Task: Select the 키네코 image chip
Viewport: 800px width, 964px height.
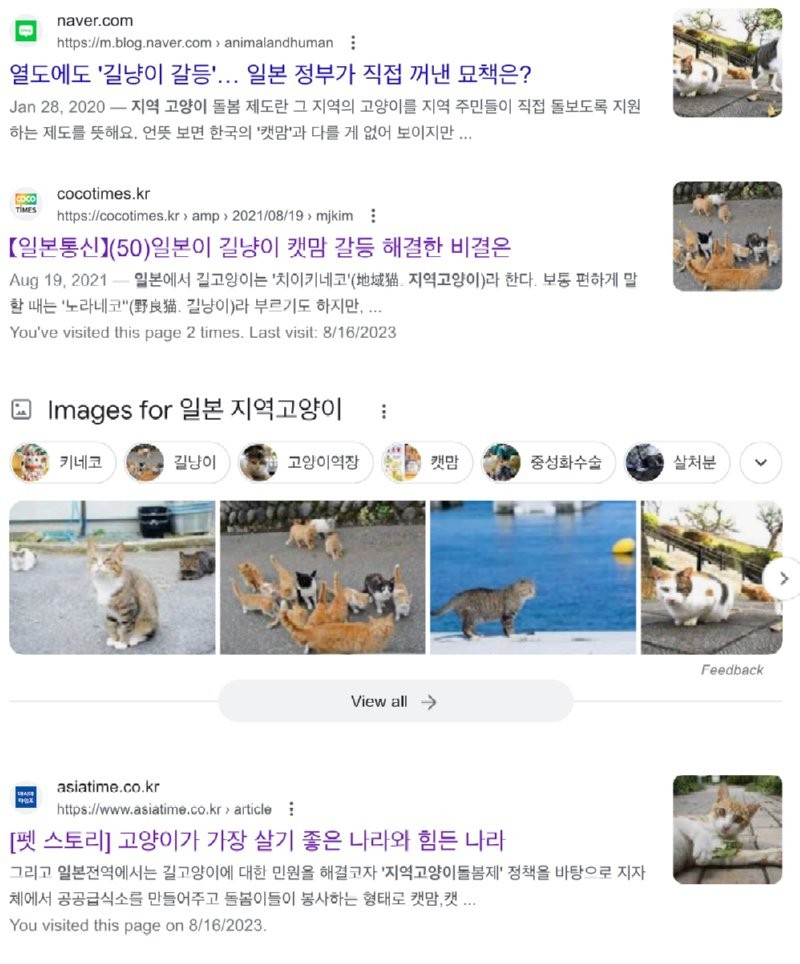Action: [64, 463]
